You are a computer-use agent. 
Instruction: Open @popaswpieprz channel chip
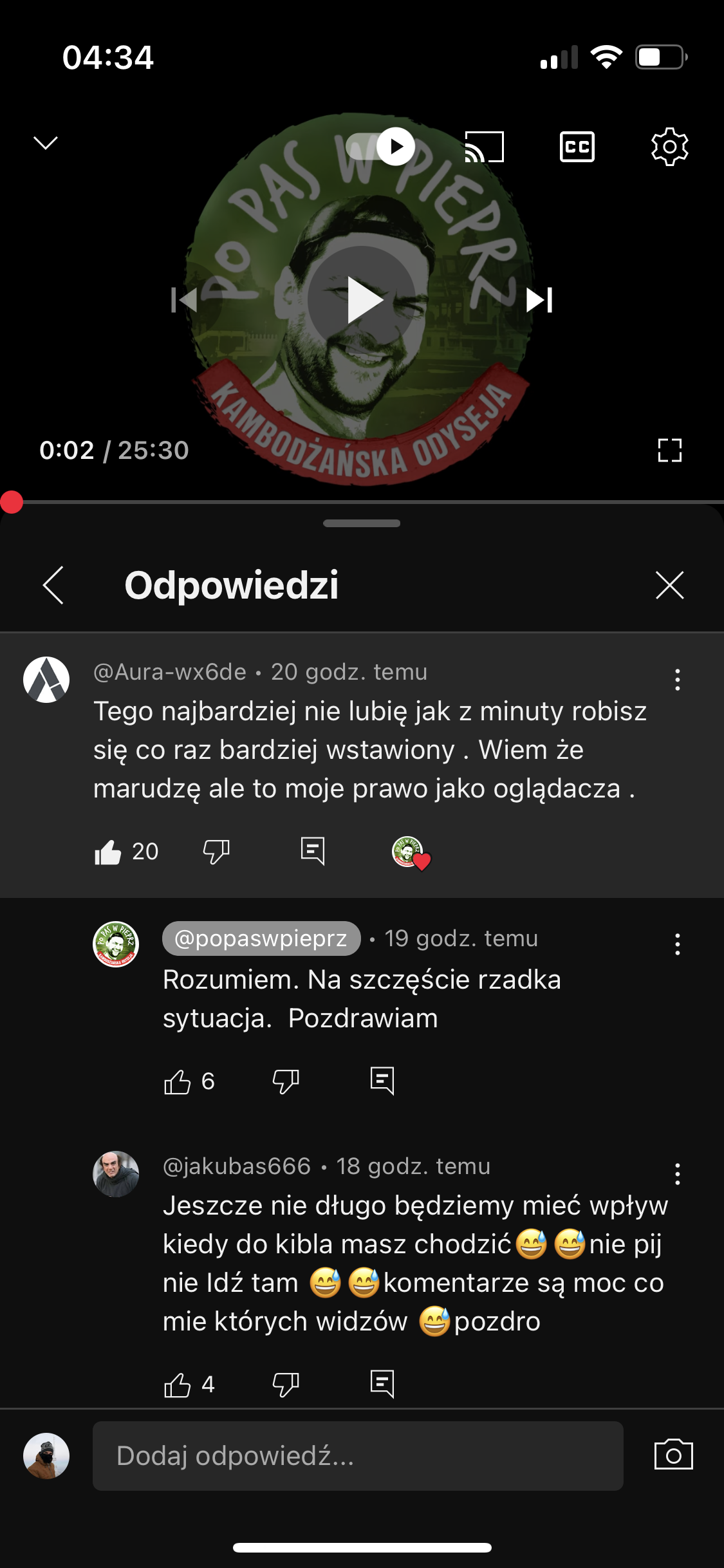pos(261,938)
